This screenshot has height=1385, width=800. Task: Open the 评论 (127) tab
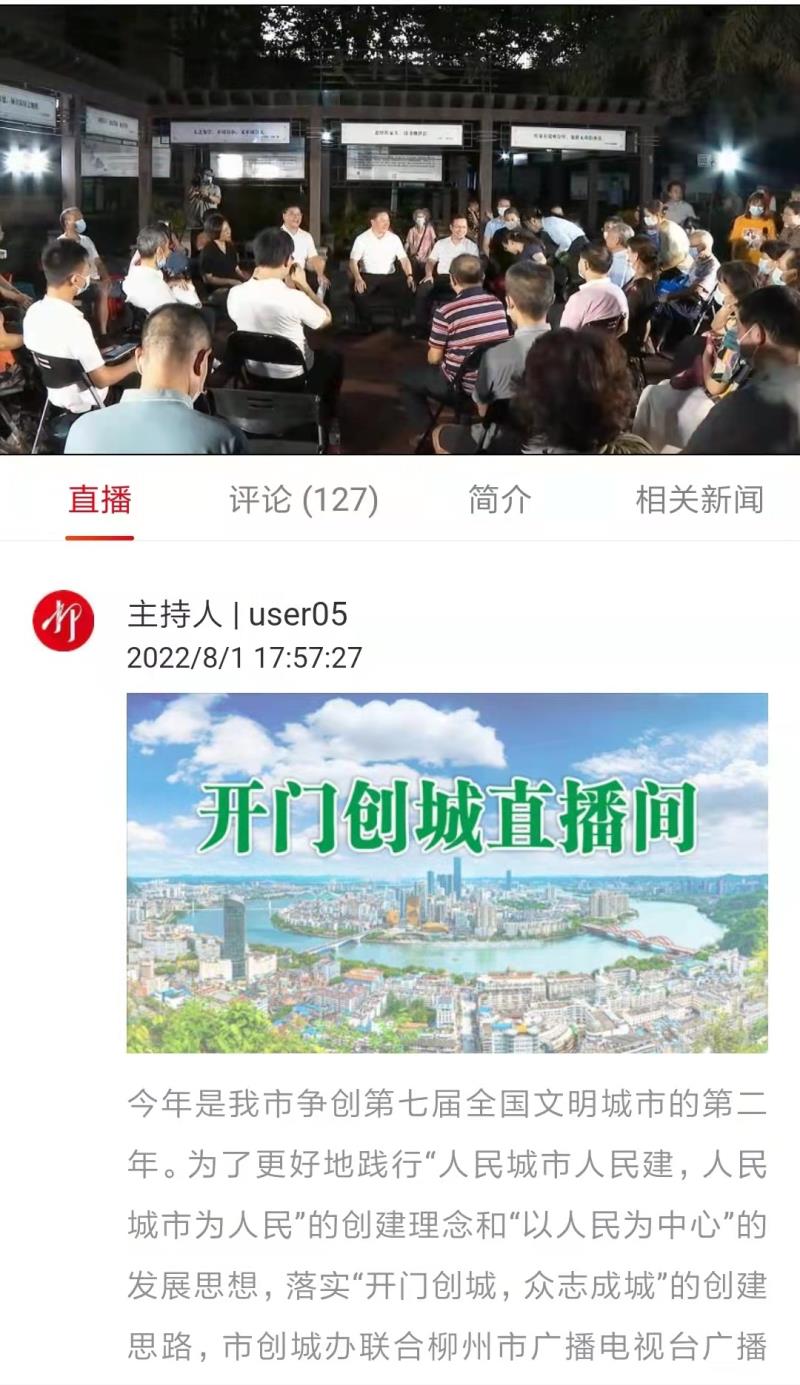pyautogui.click(x=304, y=500)
